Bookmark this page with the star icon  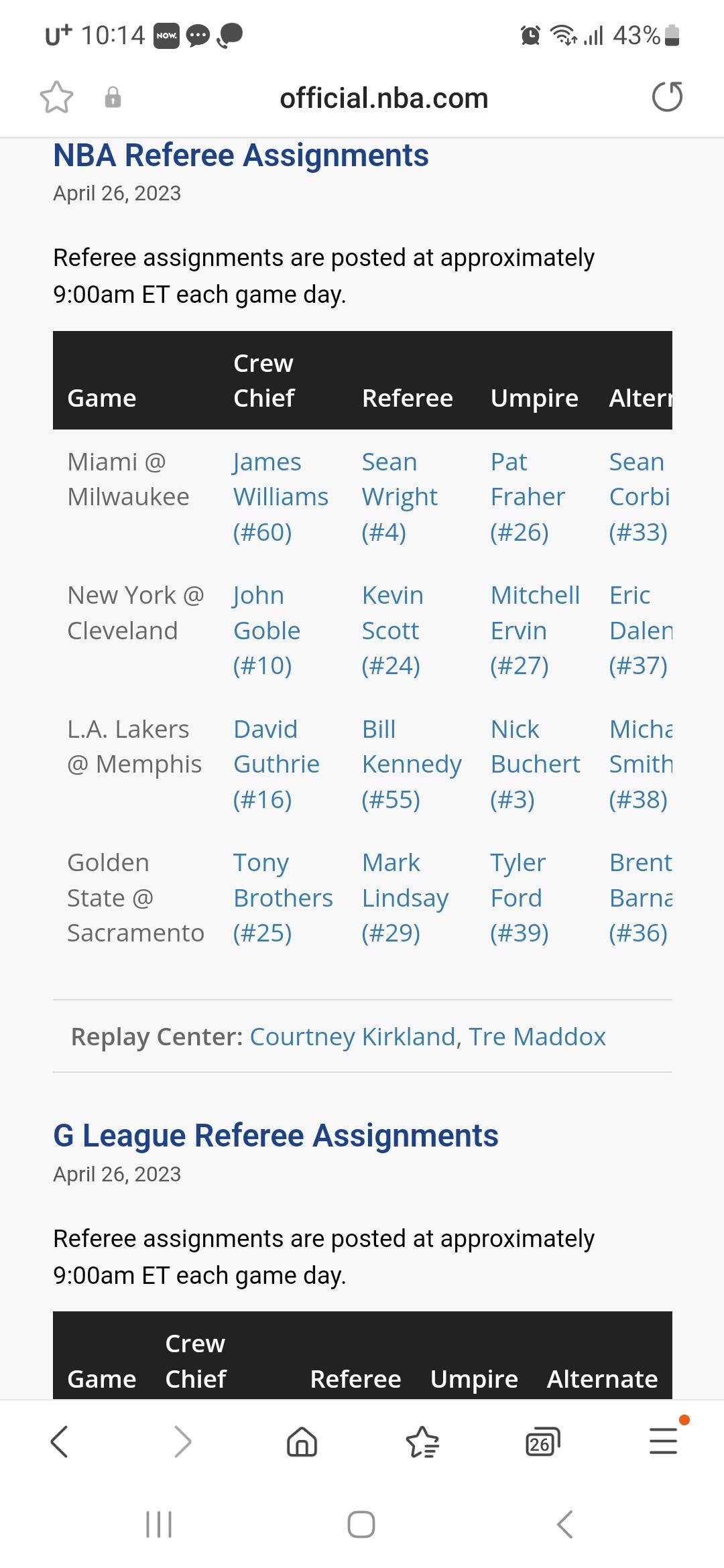56,98
